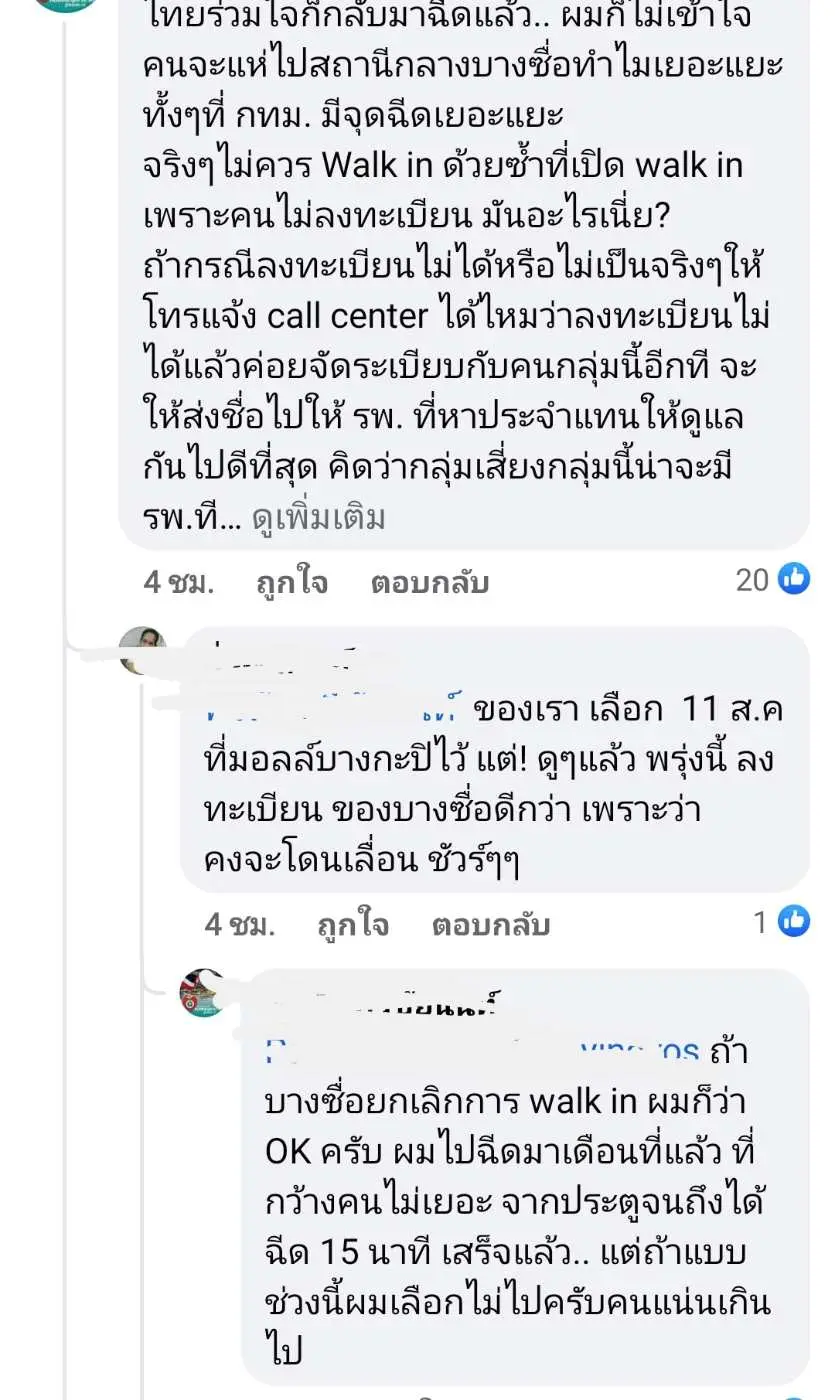Image resolution: width=835 pixels, height=1400 pixels.
Task: Tap "ตอบกลับ" under the call center comment
Action: [x=429, y=582]
